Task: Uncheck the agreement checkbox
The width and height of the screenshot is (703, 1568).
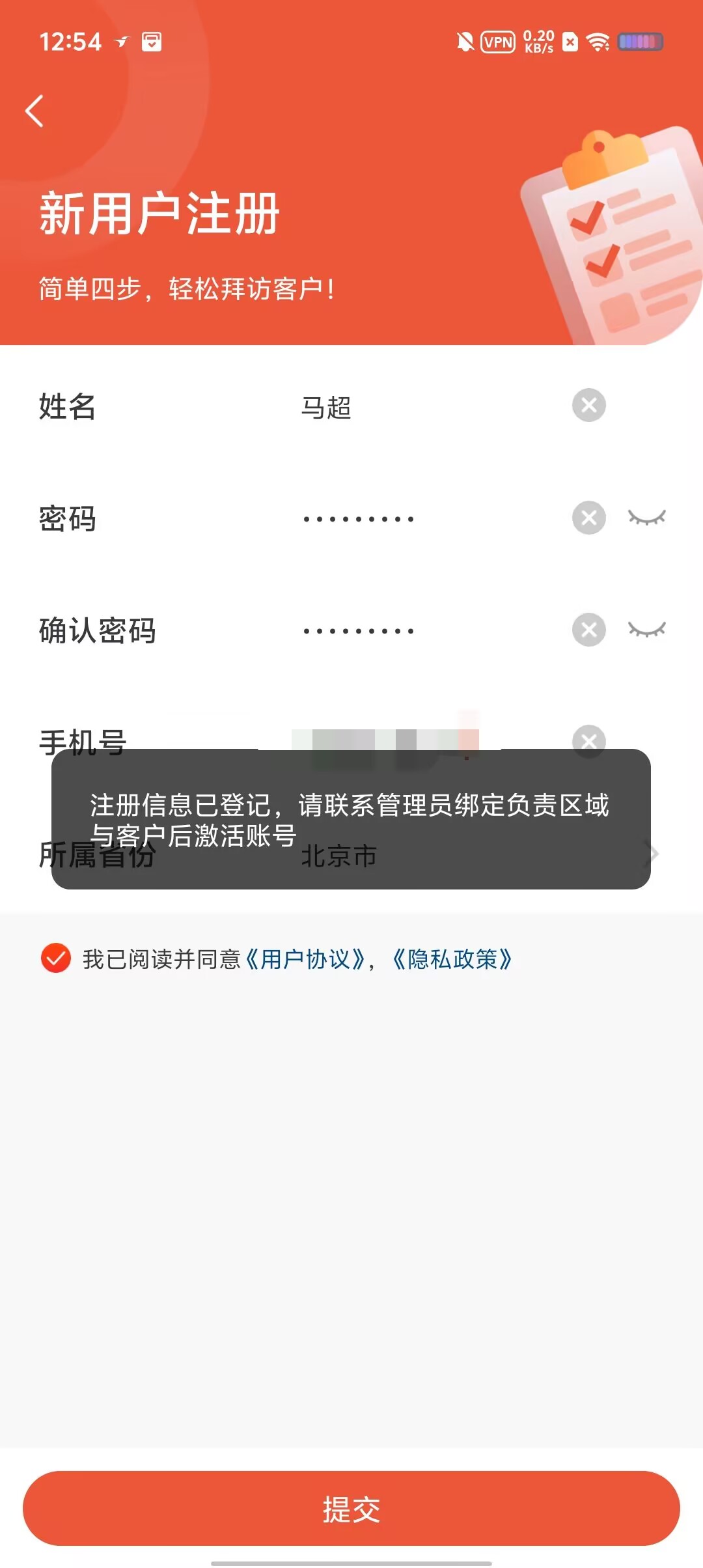Action: tap(56, 959)
